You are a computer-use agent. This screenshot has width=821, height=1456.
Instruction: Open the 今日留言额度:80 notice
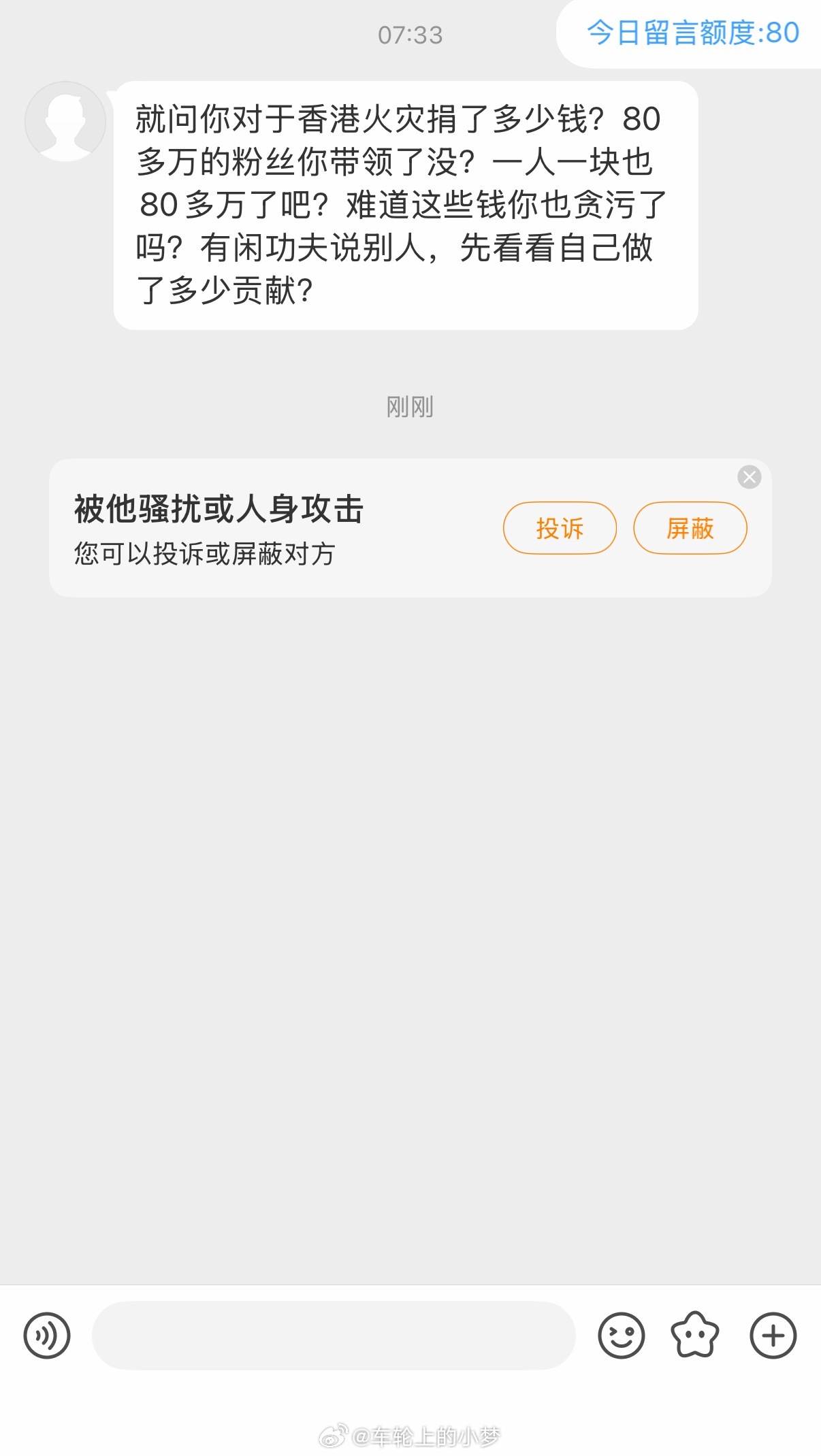(692, 34)
